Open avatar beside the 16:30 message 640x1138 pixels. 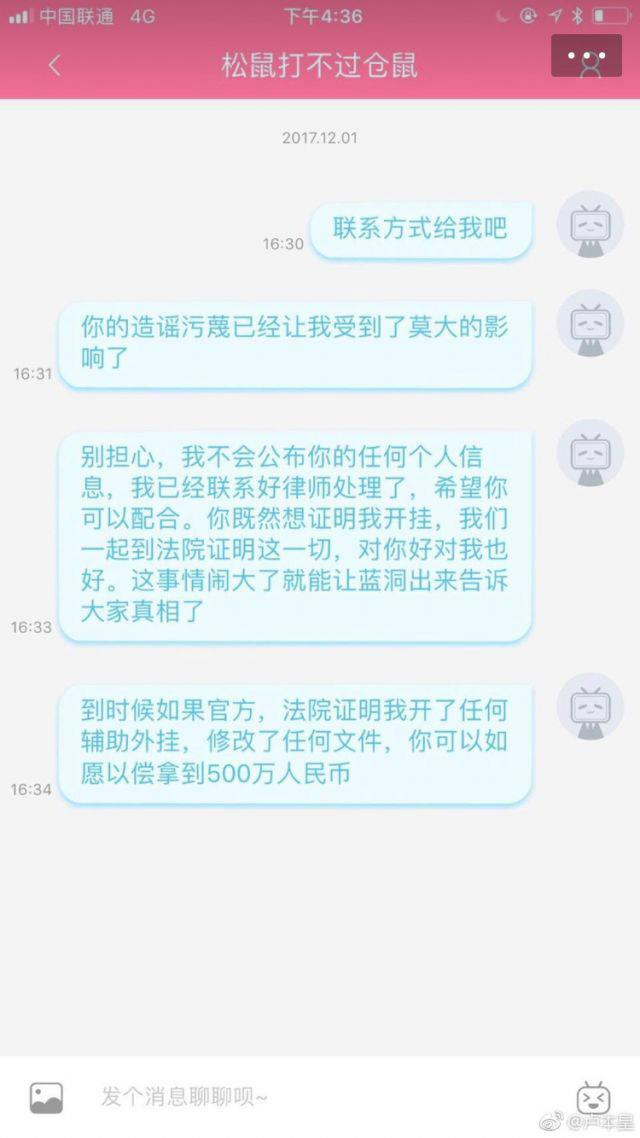point(590,225)
